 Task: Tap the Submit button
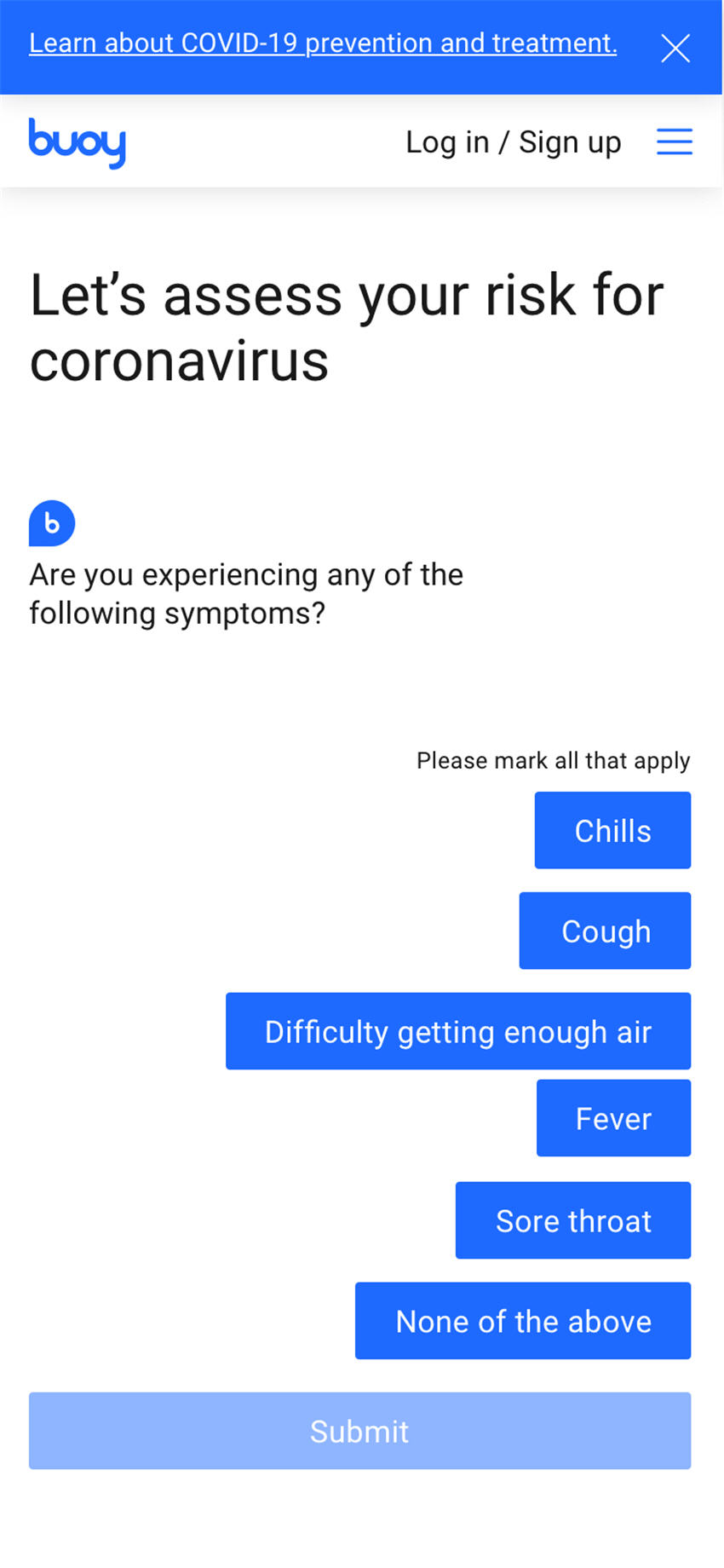[x=359, y=1431]
